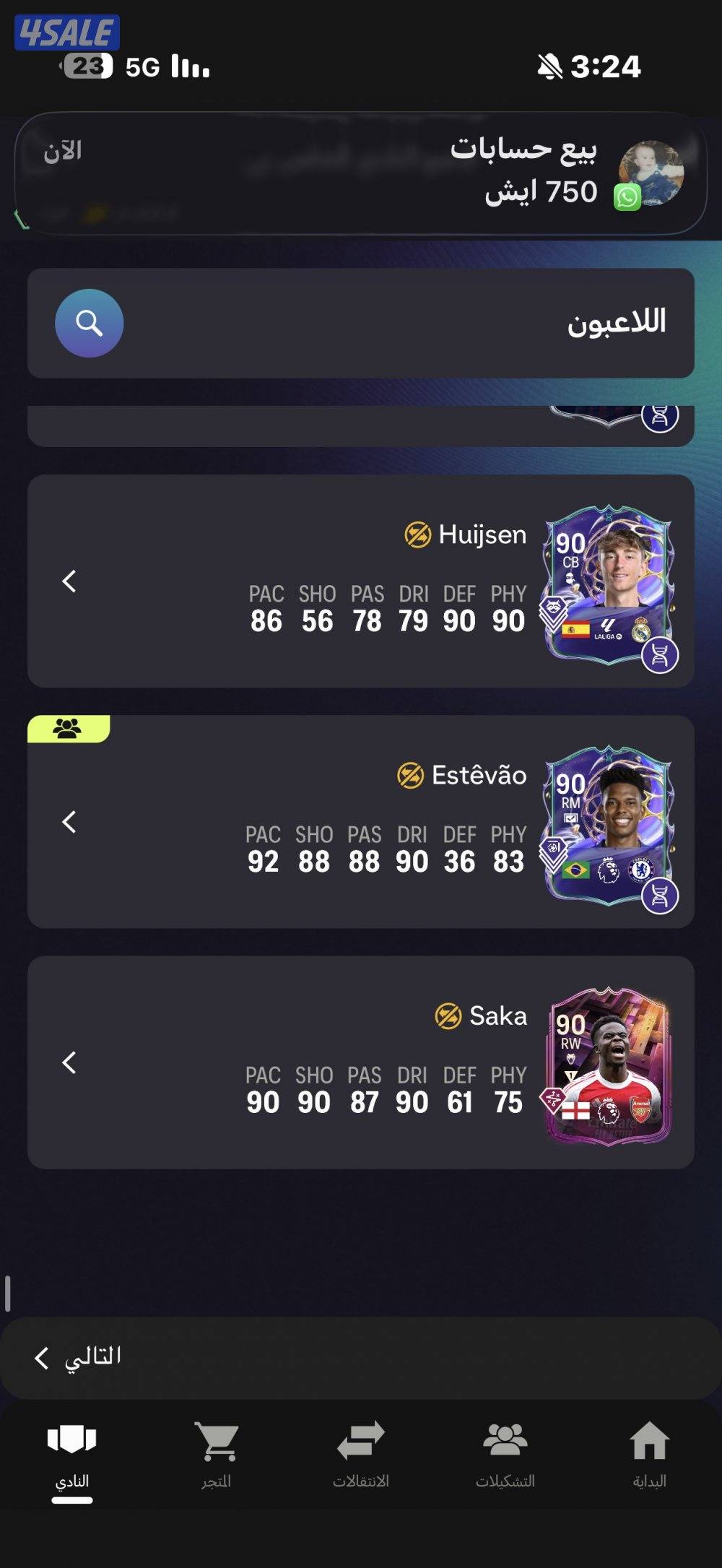The width and height of the screenshot is (722, 1568).
Task: Go to next page with التالي
Action: coord(78,1357)
